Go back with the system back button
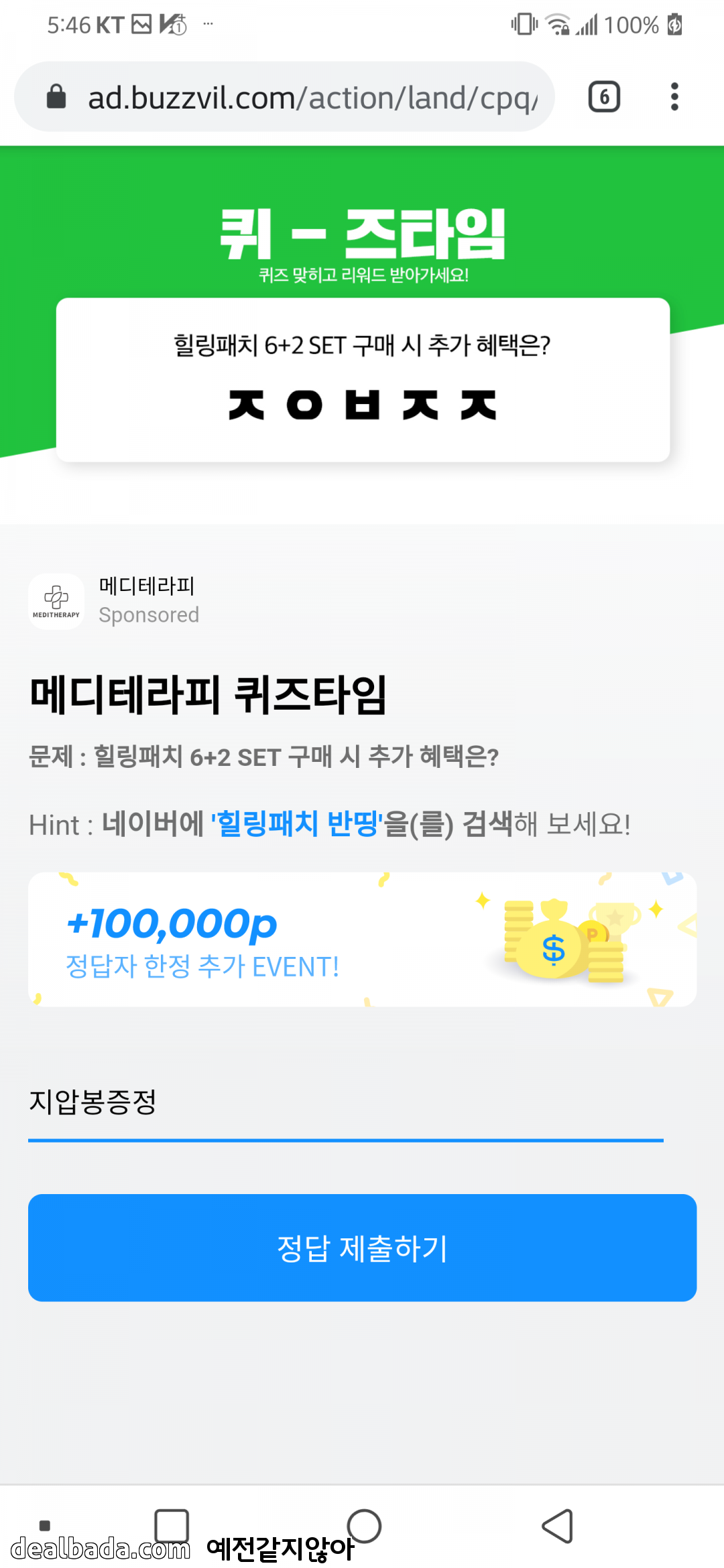The image size is (724, 1568). [x=557, y=1526]
